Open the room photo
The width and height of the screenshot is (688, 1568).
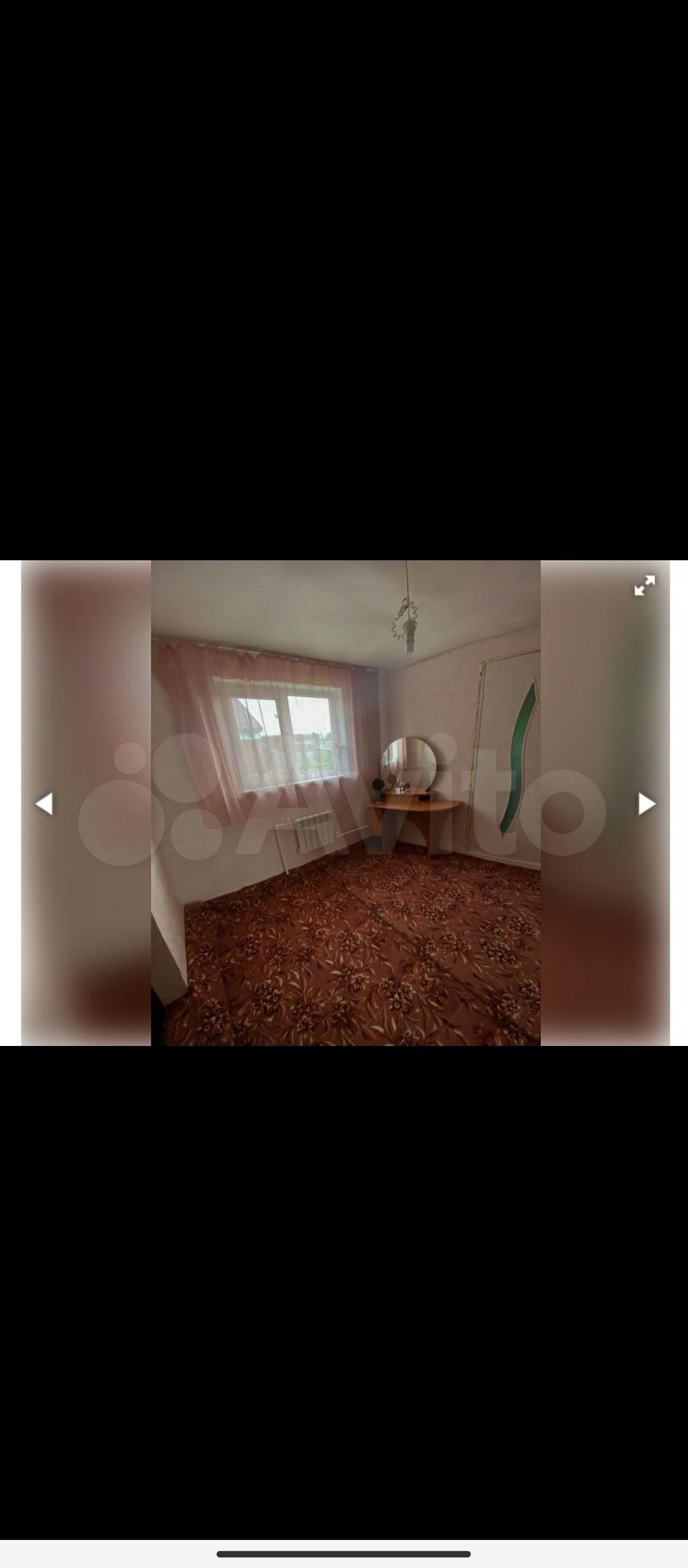tap(345, 803)
